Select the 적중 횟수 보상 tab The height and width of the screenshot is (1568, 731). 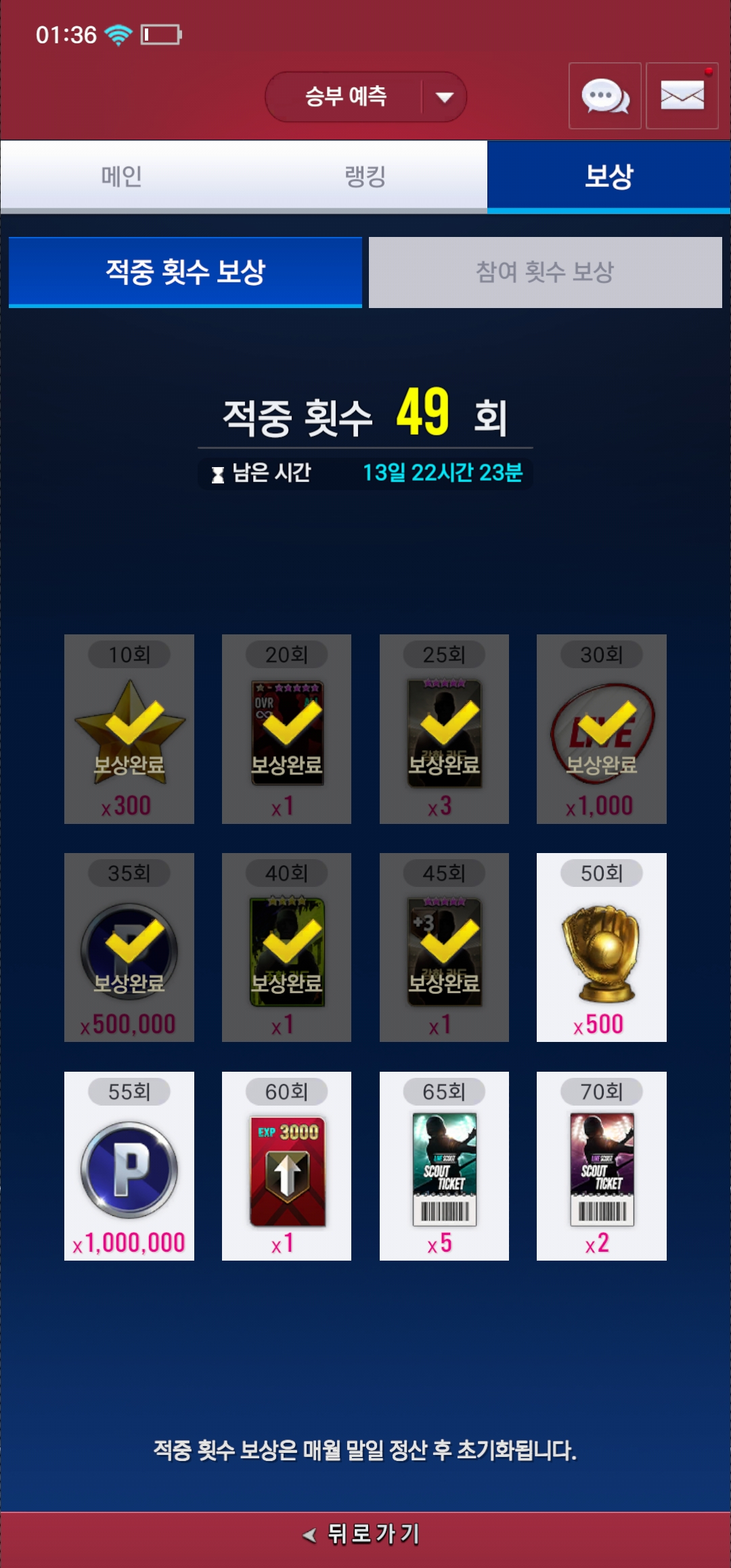(185, 272)
